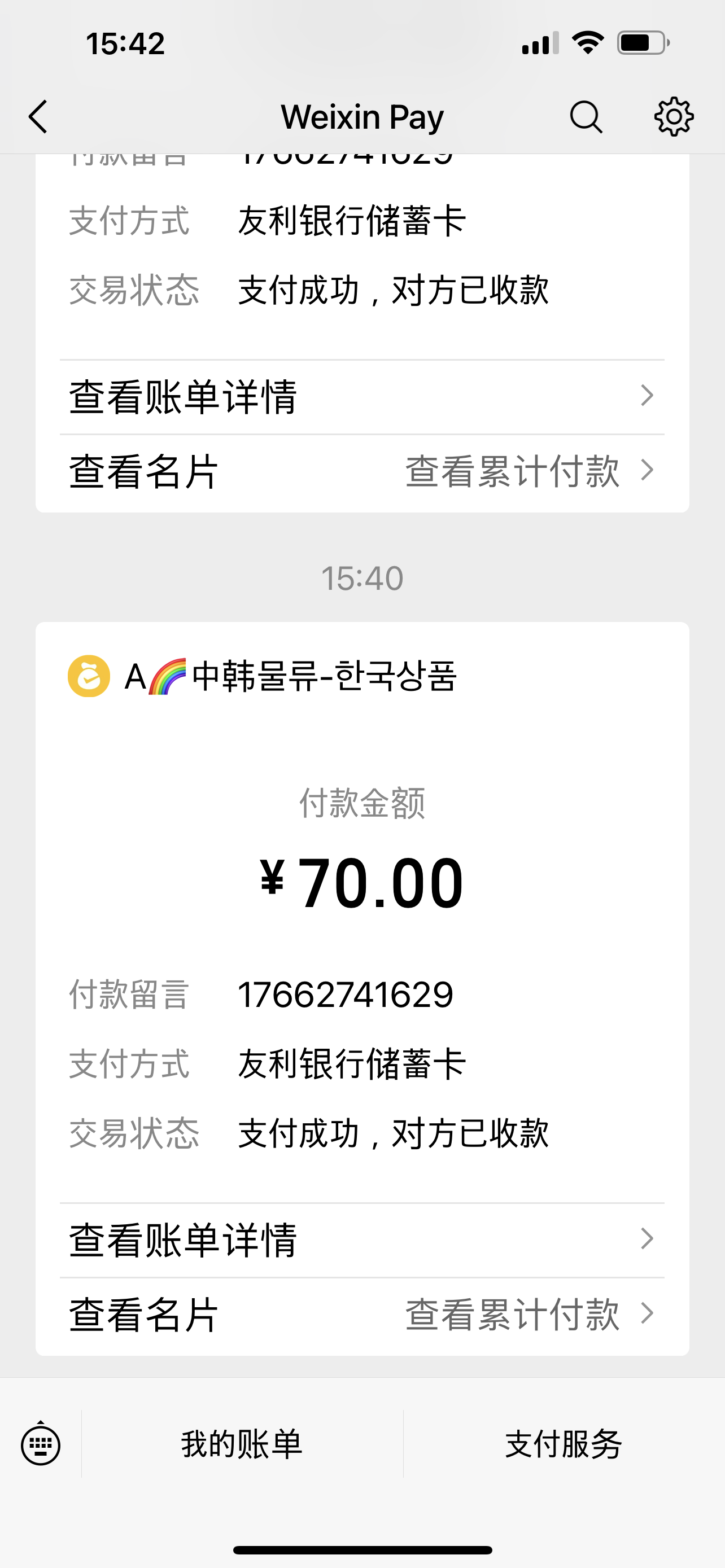The height and width of the screenshot is (1568, 725).
Task: Open the 支付服务 menu
Action: pos(564,1444)
